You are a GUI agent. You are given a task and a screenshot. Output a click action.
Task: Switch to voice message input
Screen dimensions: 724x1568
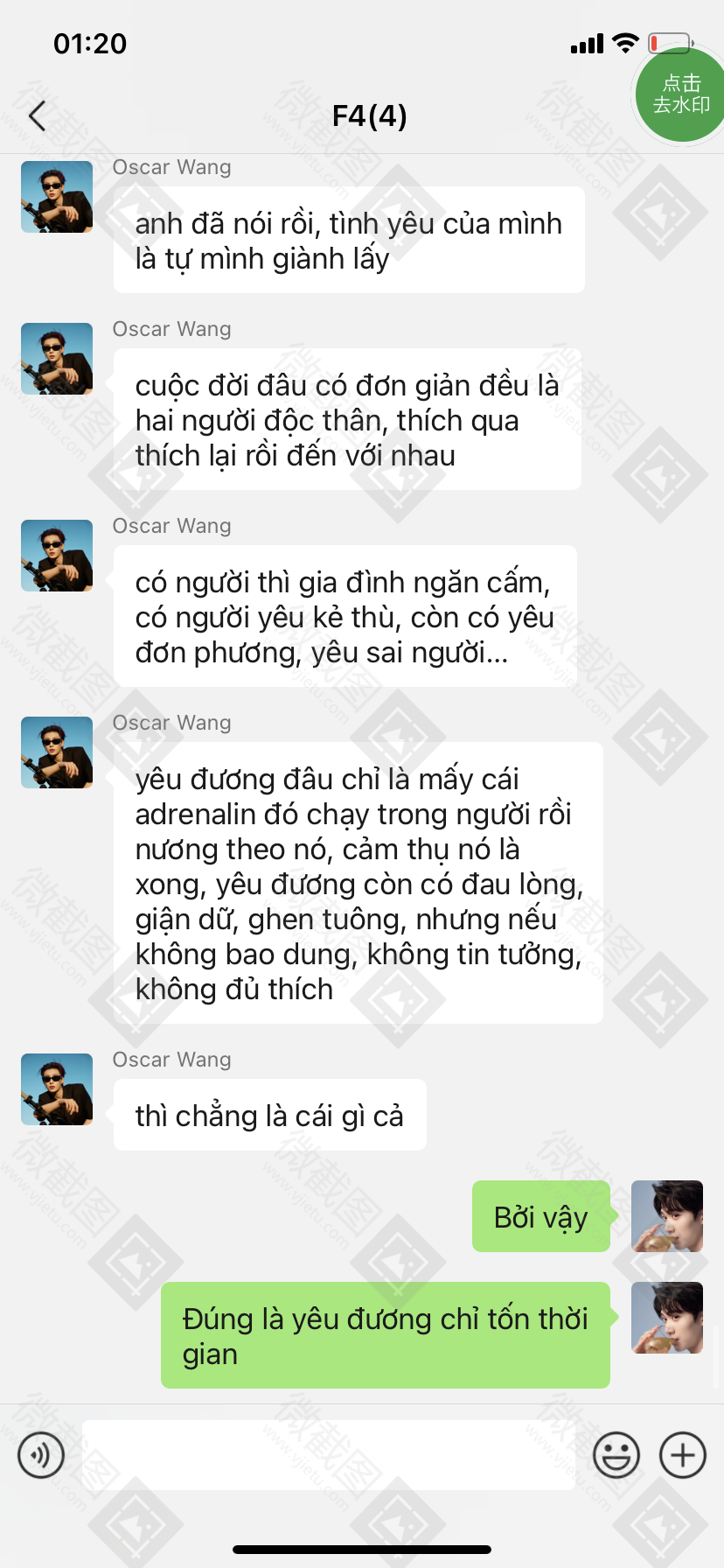point(41,1455)
